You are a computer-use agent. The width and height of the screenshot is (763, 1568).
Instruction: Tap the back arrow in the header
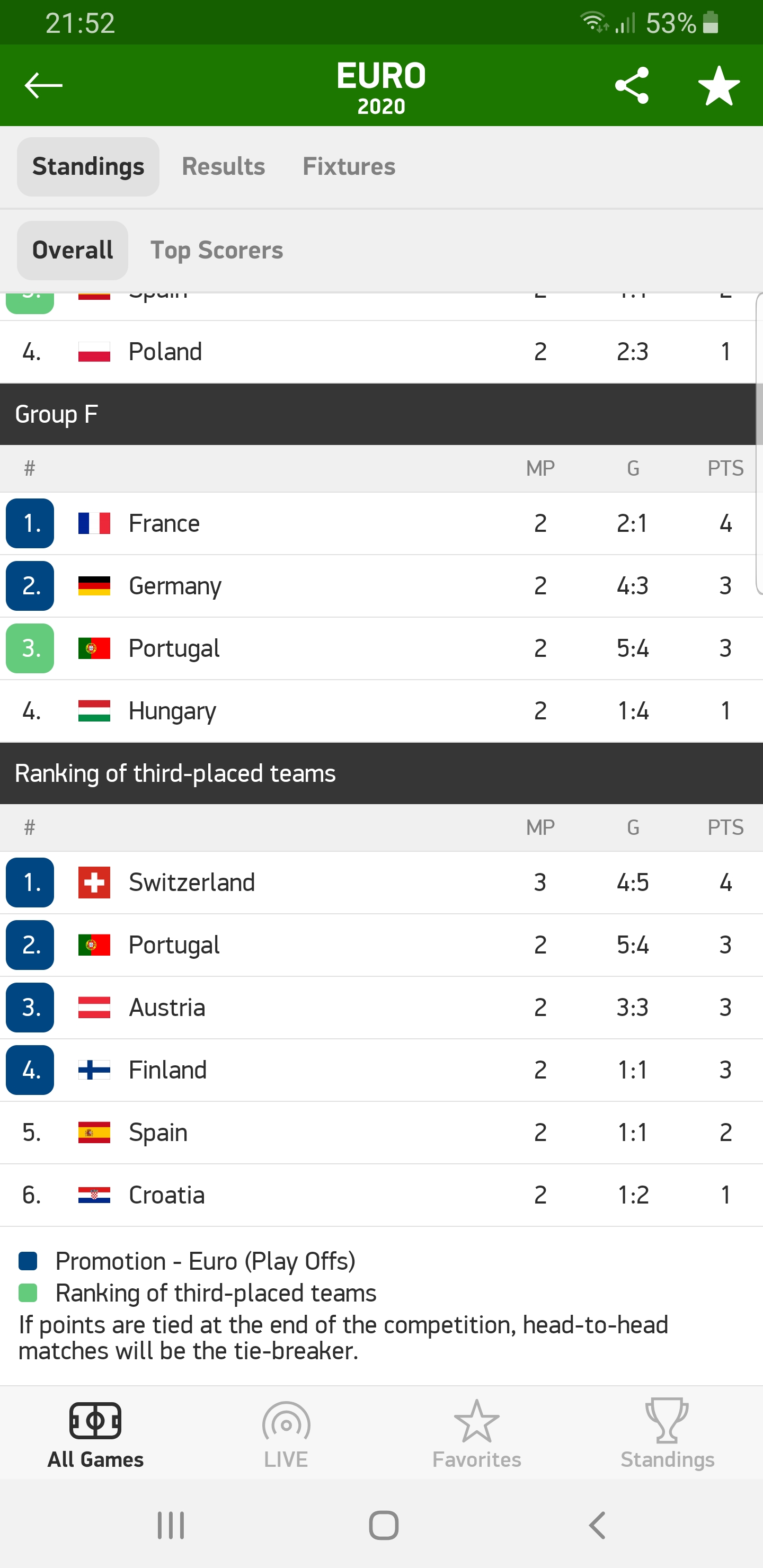(x=43, y=85)
